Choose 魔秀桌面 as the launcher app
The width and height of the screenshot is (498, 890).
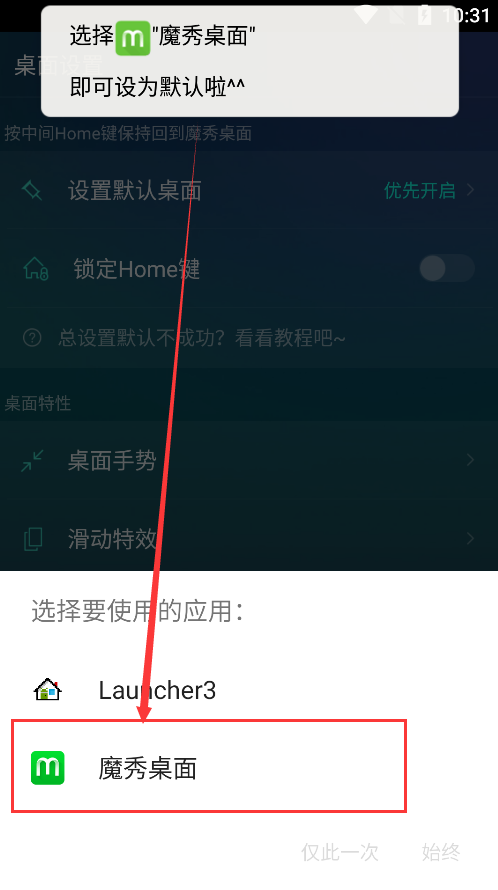[x=249, y=768]
